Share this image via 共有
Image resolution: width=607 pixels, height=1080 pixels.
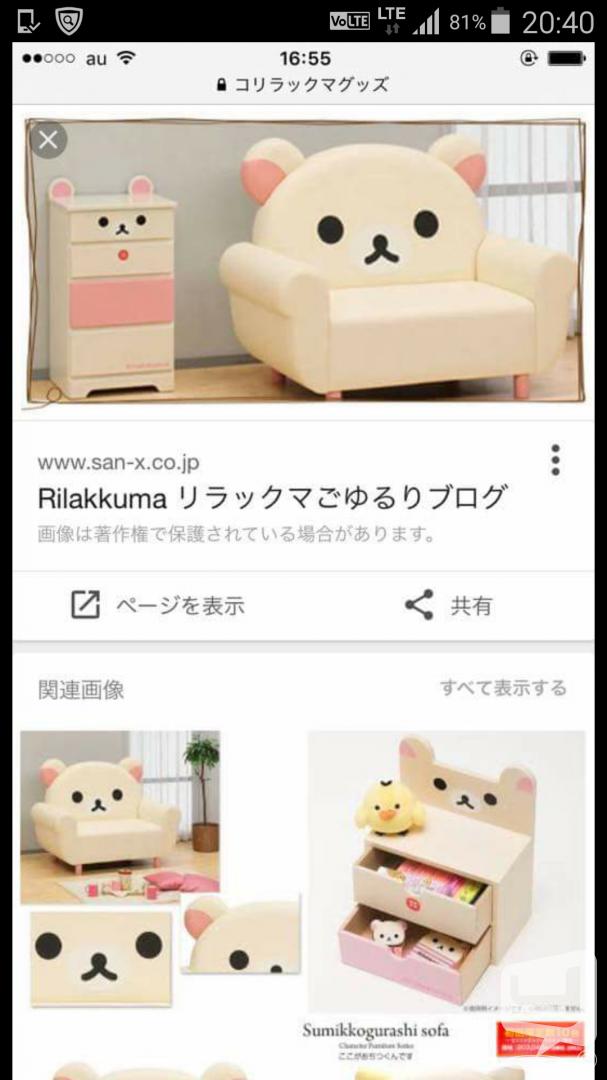449,605
